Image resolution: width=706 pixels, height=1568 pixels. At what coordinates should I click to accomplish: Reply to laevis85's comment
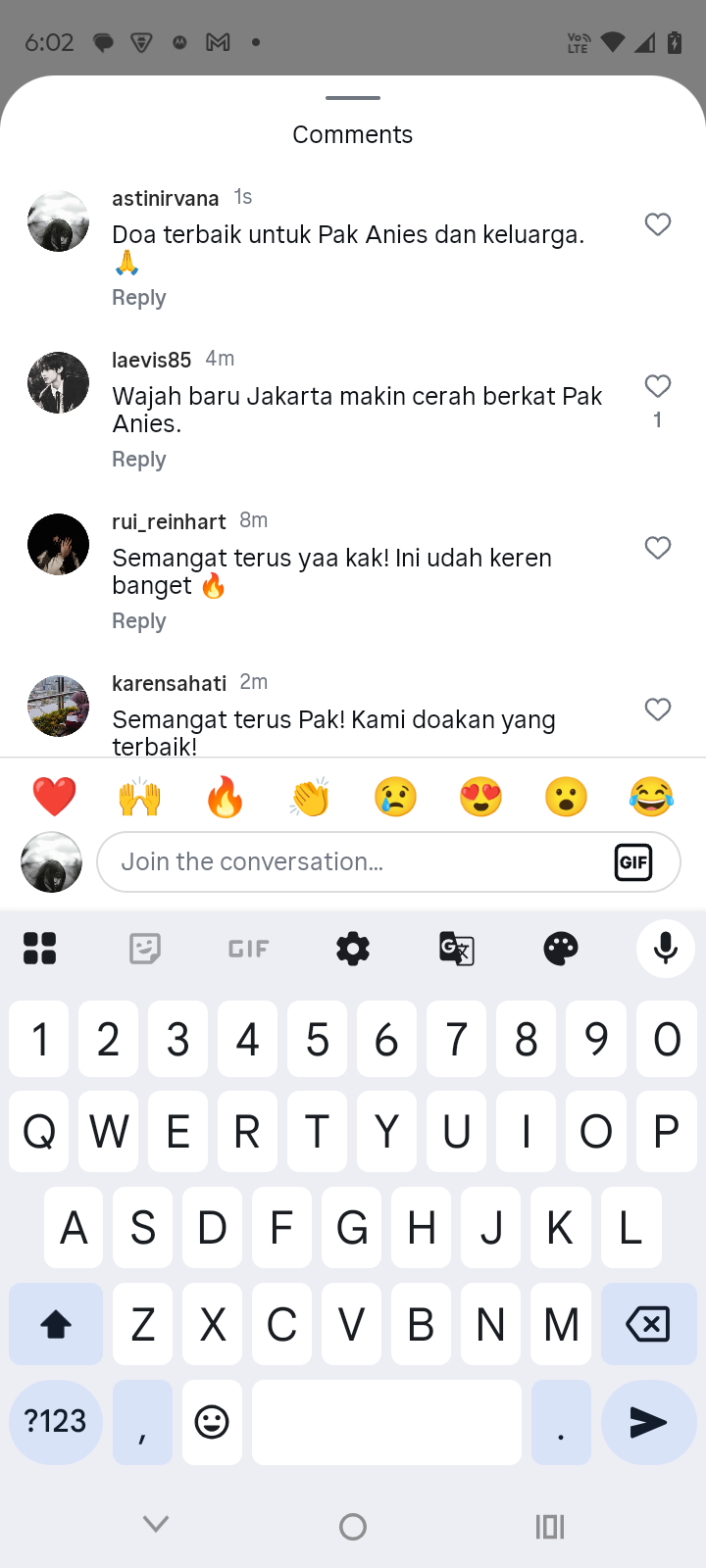(x=139, y=460)
